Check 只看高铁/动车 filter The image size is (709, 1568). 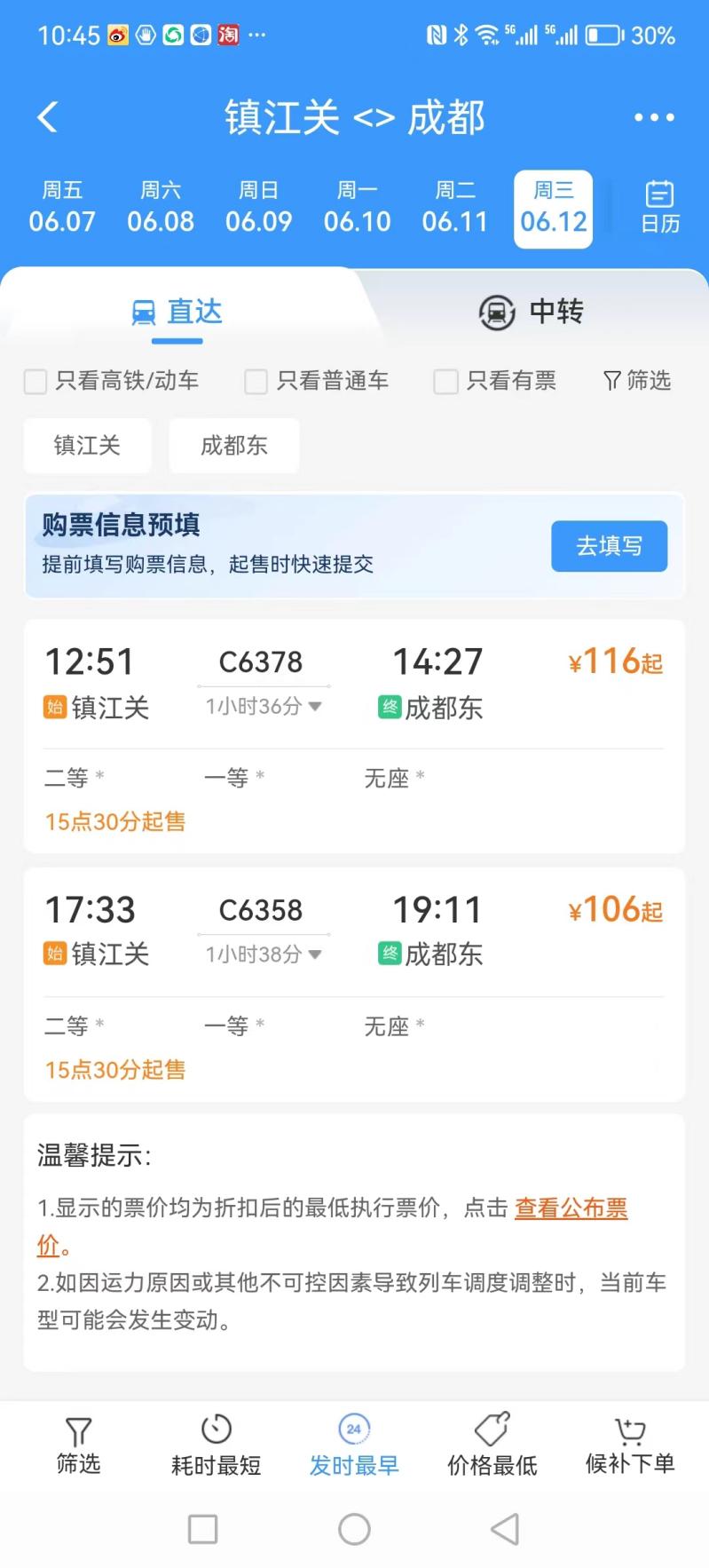click(35, 382)
